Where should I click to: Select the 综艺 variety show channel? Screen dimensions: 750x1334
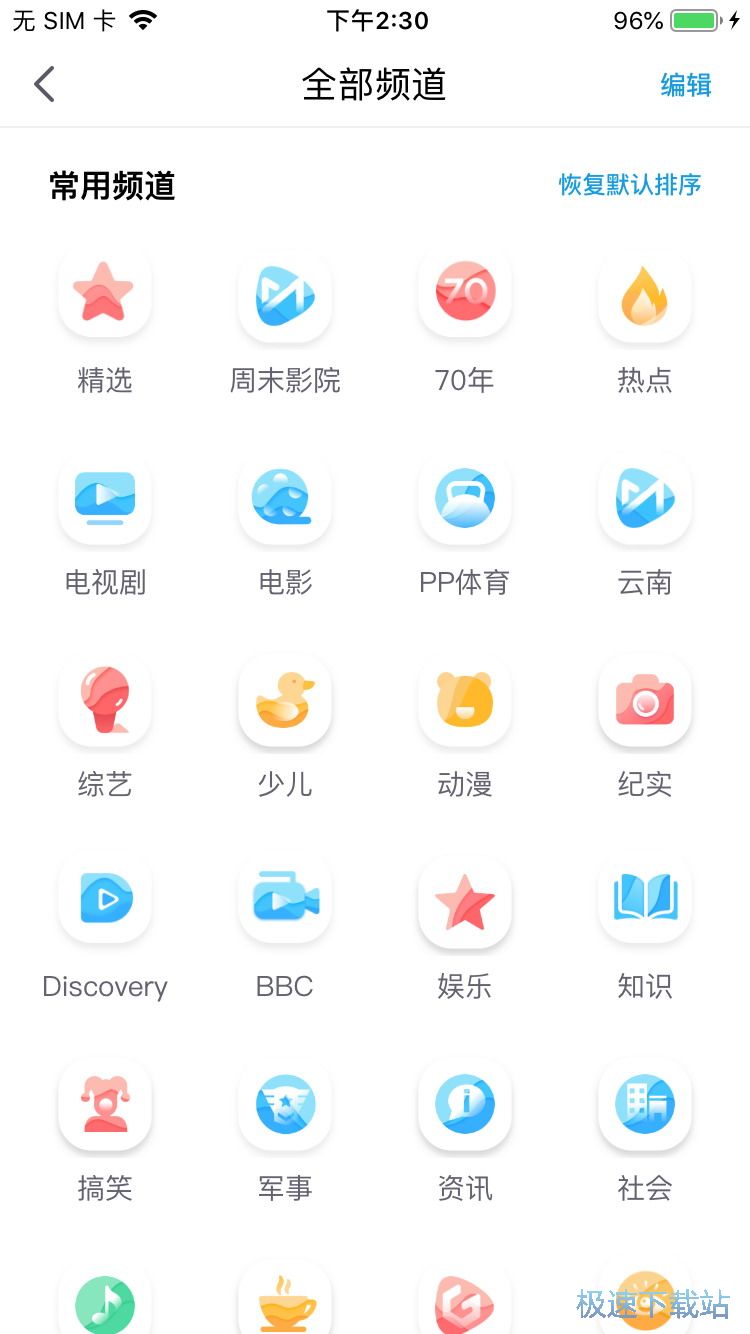click(x=105, y=702)
